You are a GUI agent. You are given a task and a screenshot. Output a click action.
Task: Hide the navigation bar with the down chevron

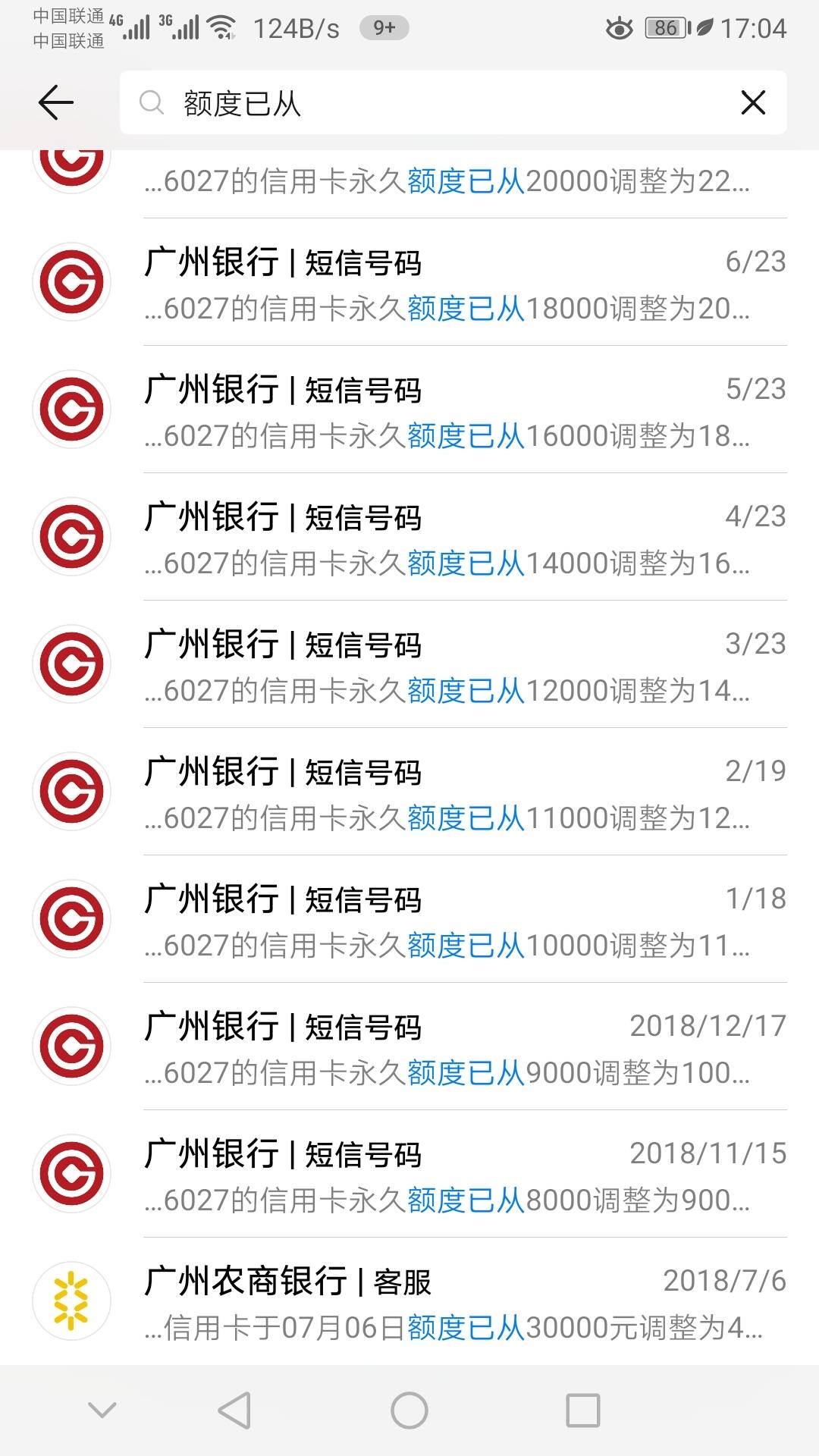(x=102, y=1410)
